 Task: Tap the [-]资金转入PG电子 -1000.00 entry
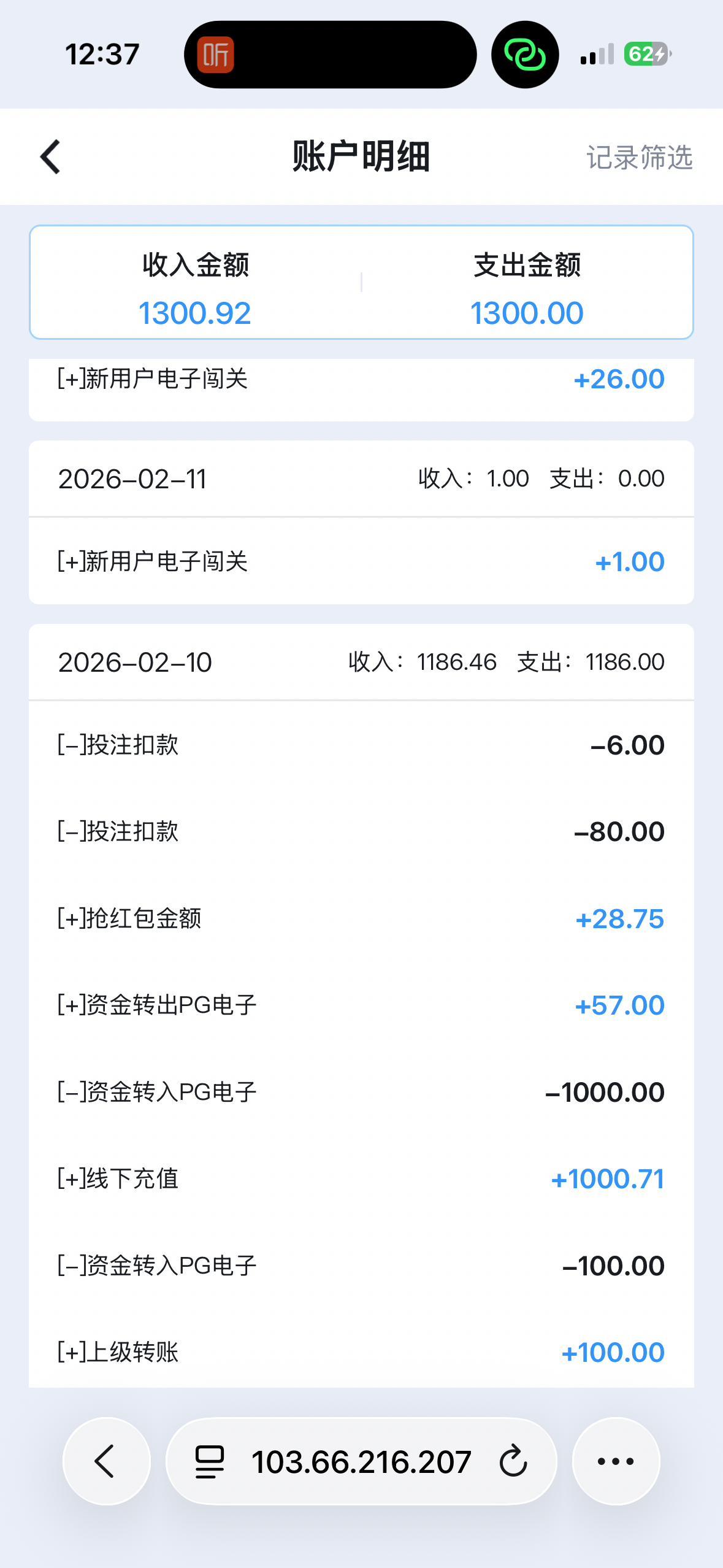coord(361,1091)
